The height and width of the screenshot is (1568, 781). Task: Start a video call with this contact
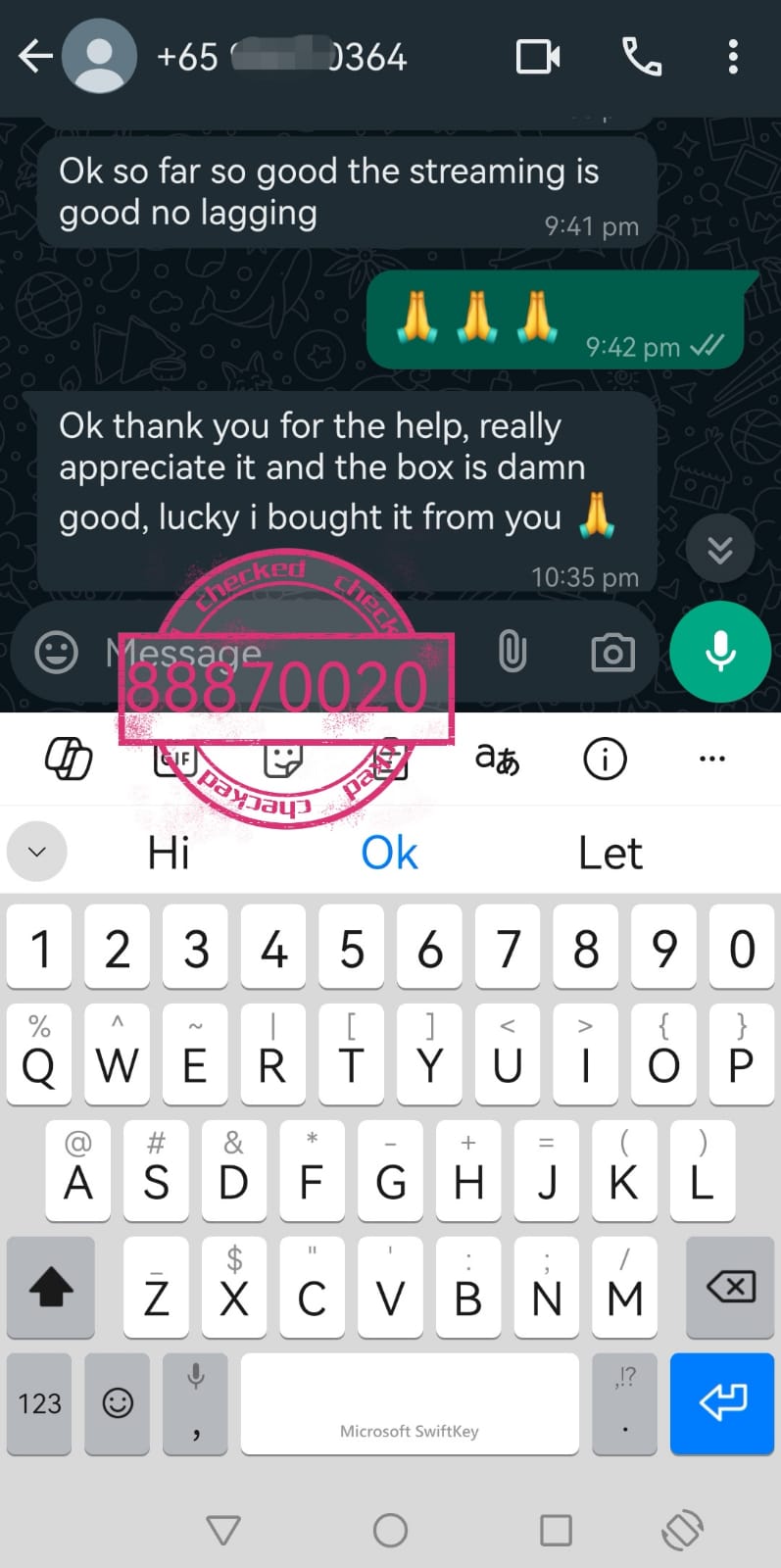click(538, 57)
